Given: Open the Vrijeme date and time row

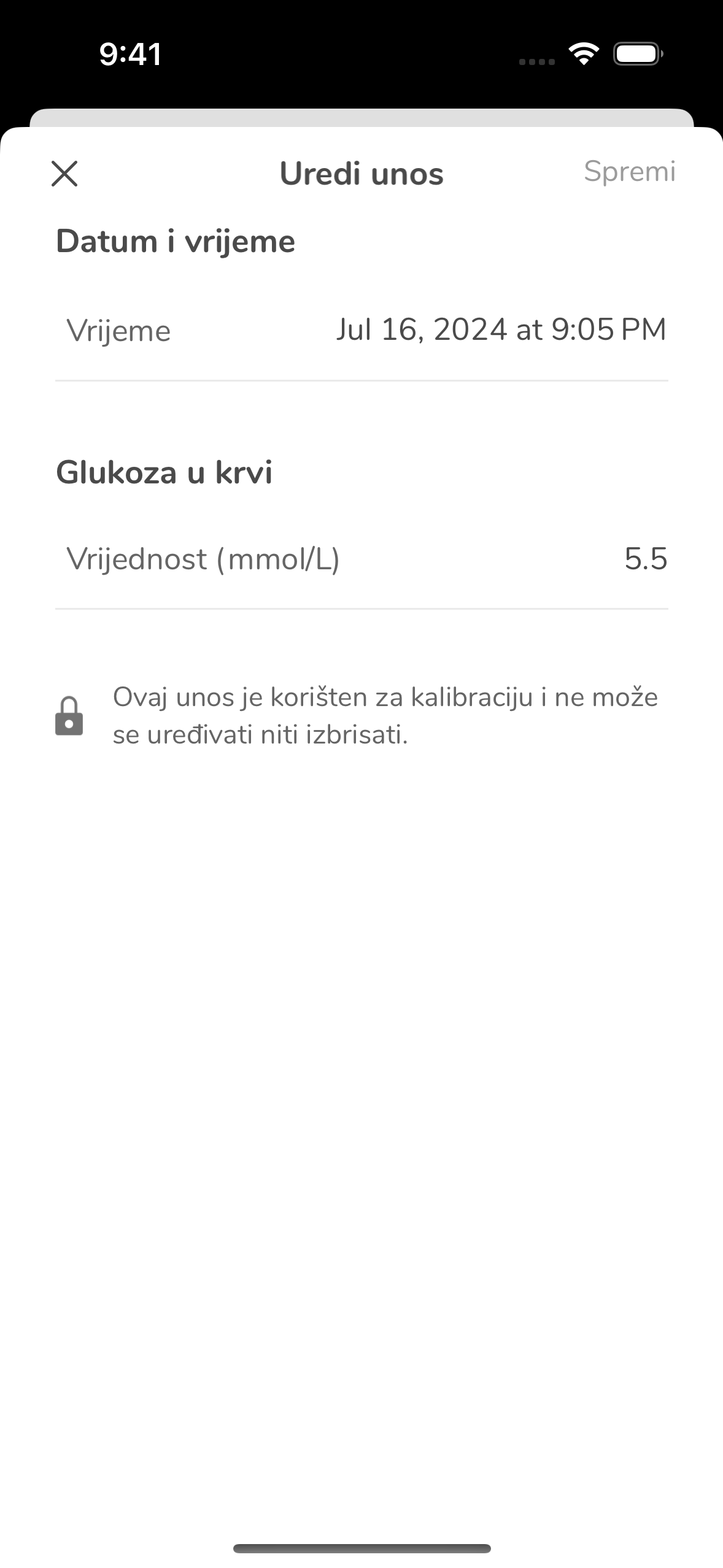Looking at the screenshot, I should point(361,331).
